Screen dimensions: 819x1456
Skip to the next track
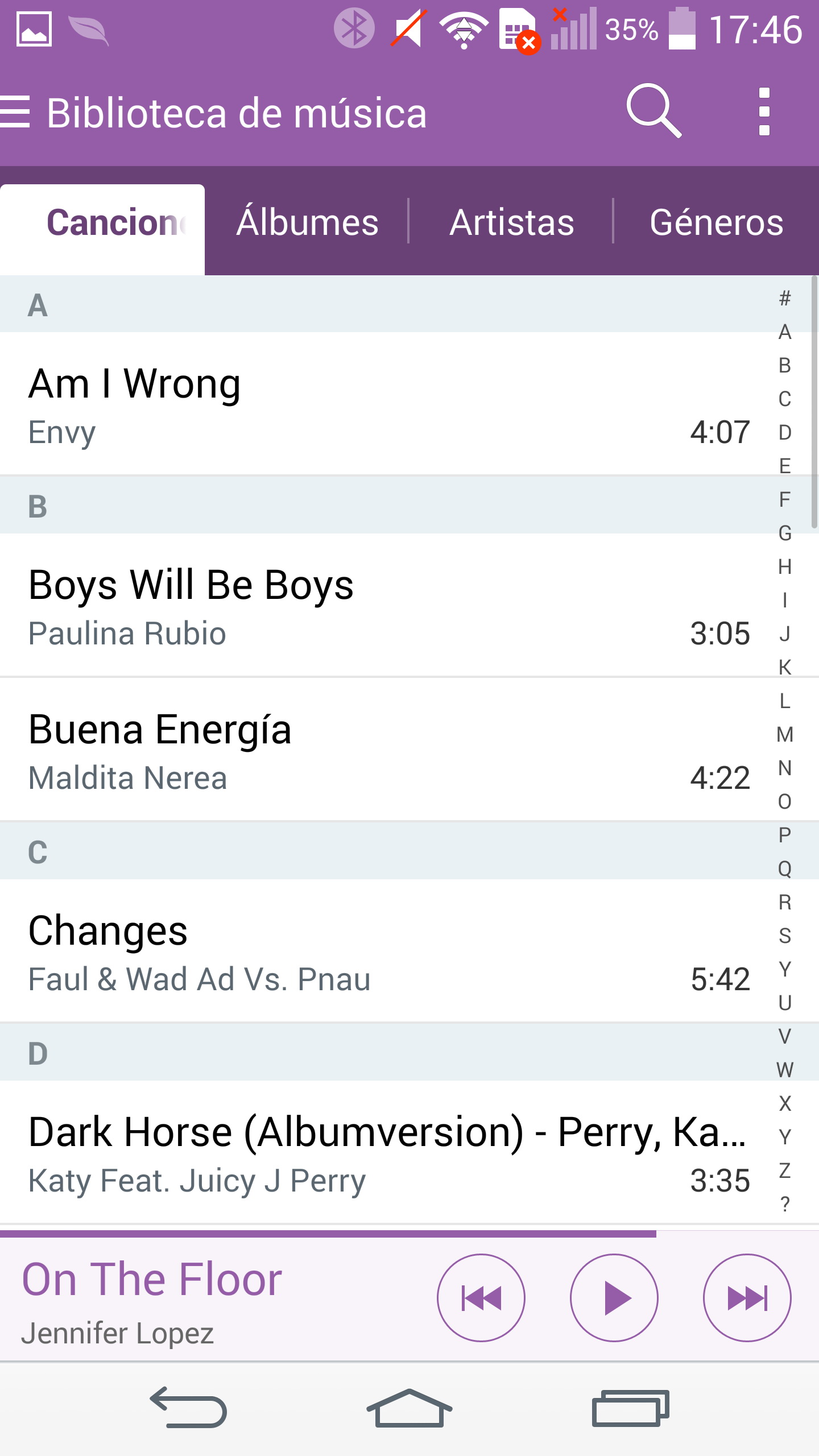pos(747,1298)
